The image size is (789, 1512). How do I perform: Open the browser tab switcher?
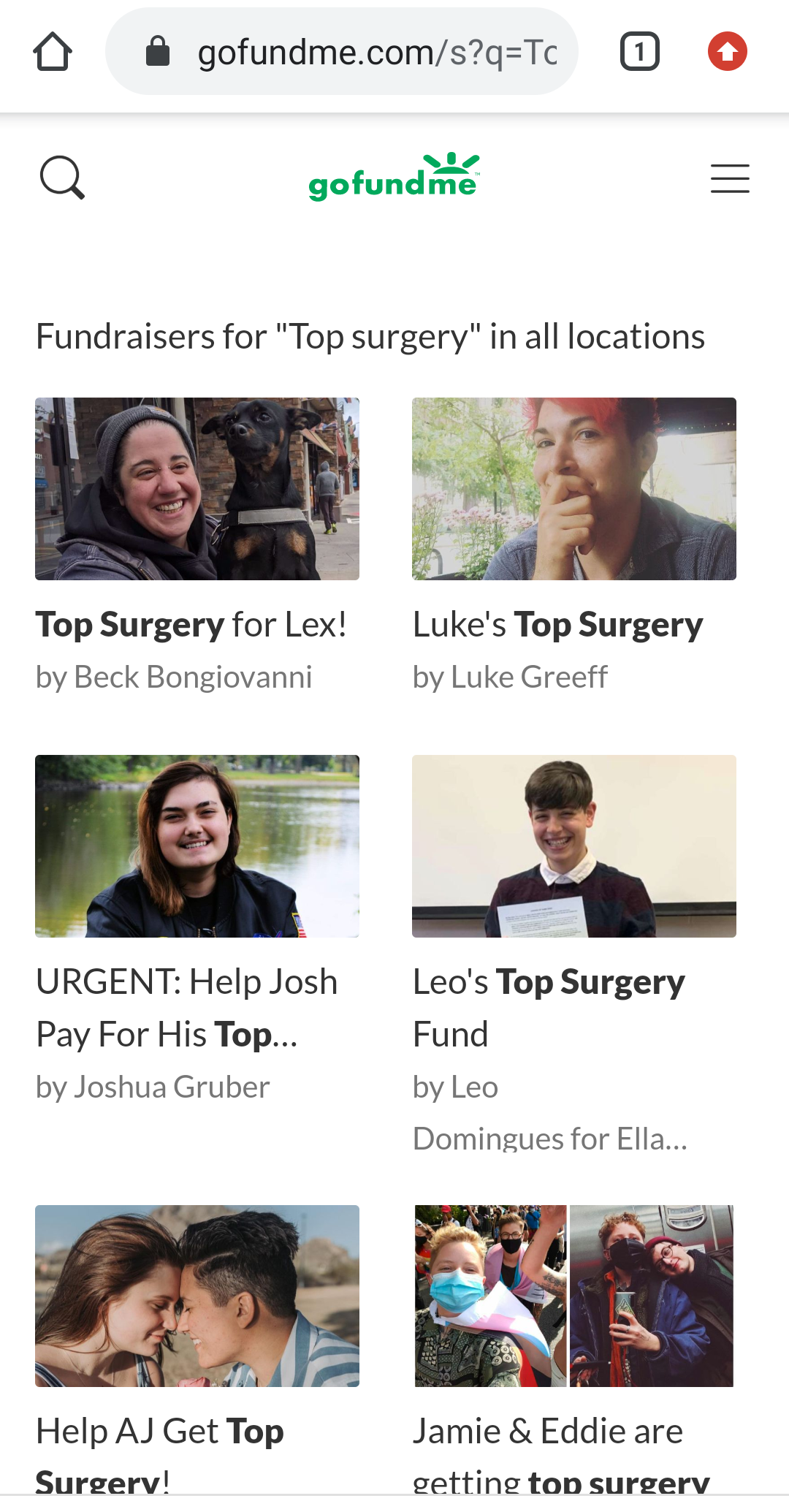click(x=639, y=52)
